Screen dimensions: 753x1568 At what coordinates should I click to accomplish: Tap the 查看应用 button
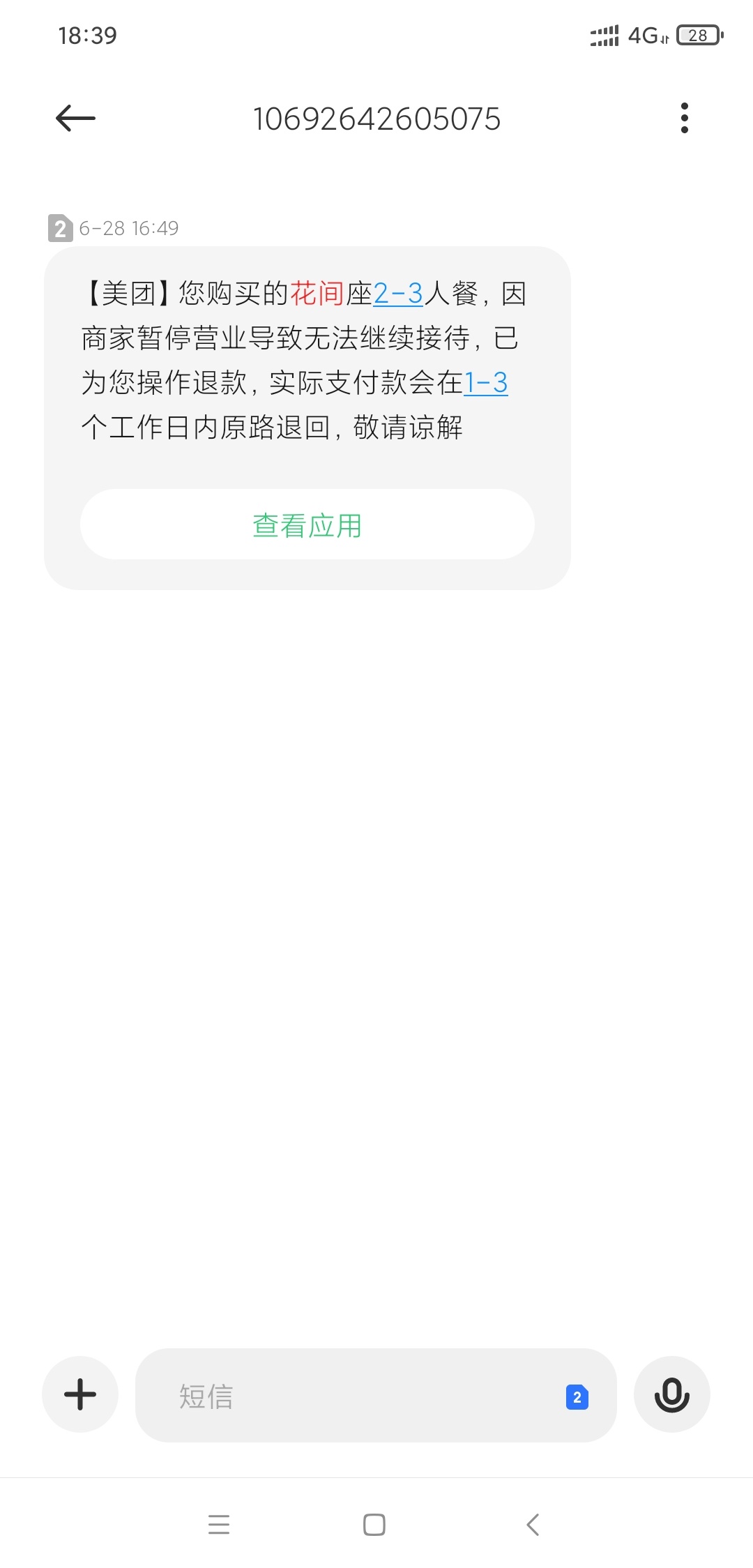tap(307, 525)
